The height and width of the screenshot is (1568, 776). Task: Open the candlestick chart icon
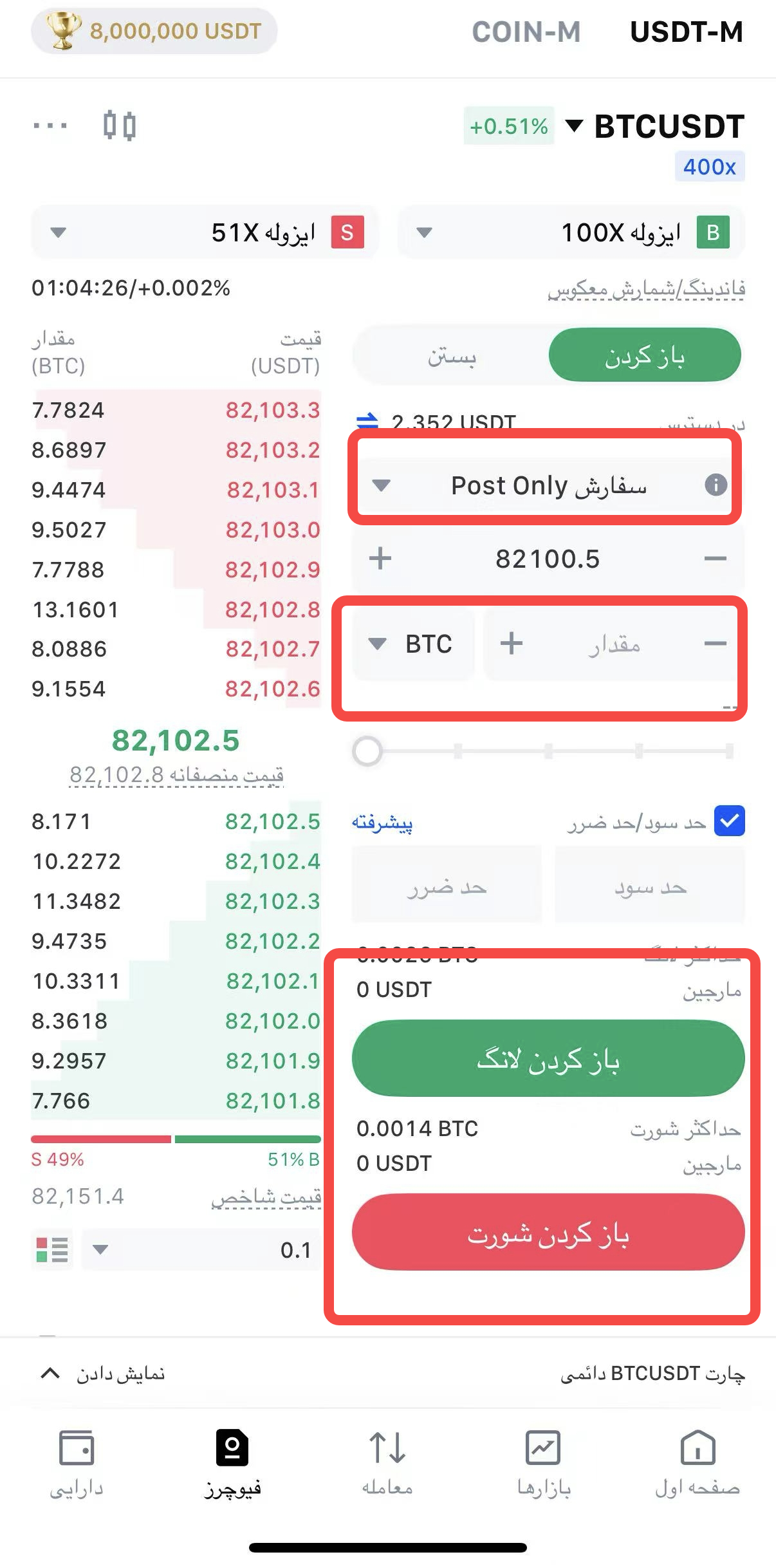(120, 126)
